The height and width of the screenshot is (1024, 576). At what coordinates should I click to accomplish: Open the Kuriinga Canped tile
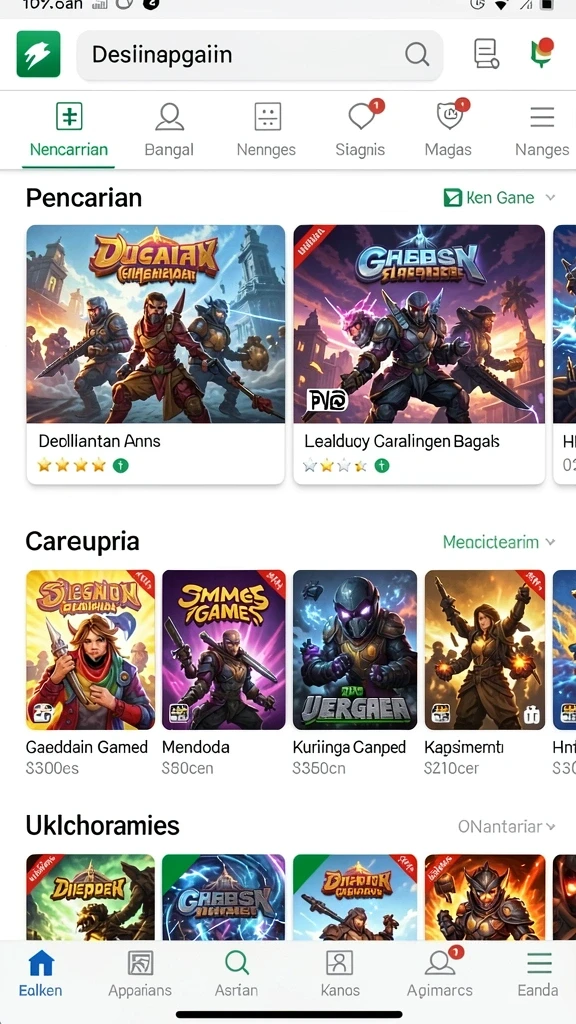click(x=355, y=673)
